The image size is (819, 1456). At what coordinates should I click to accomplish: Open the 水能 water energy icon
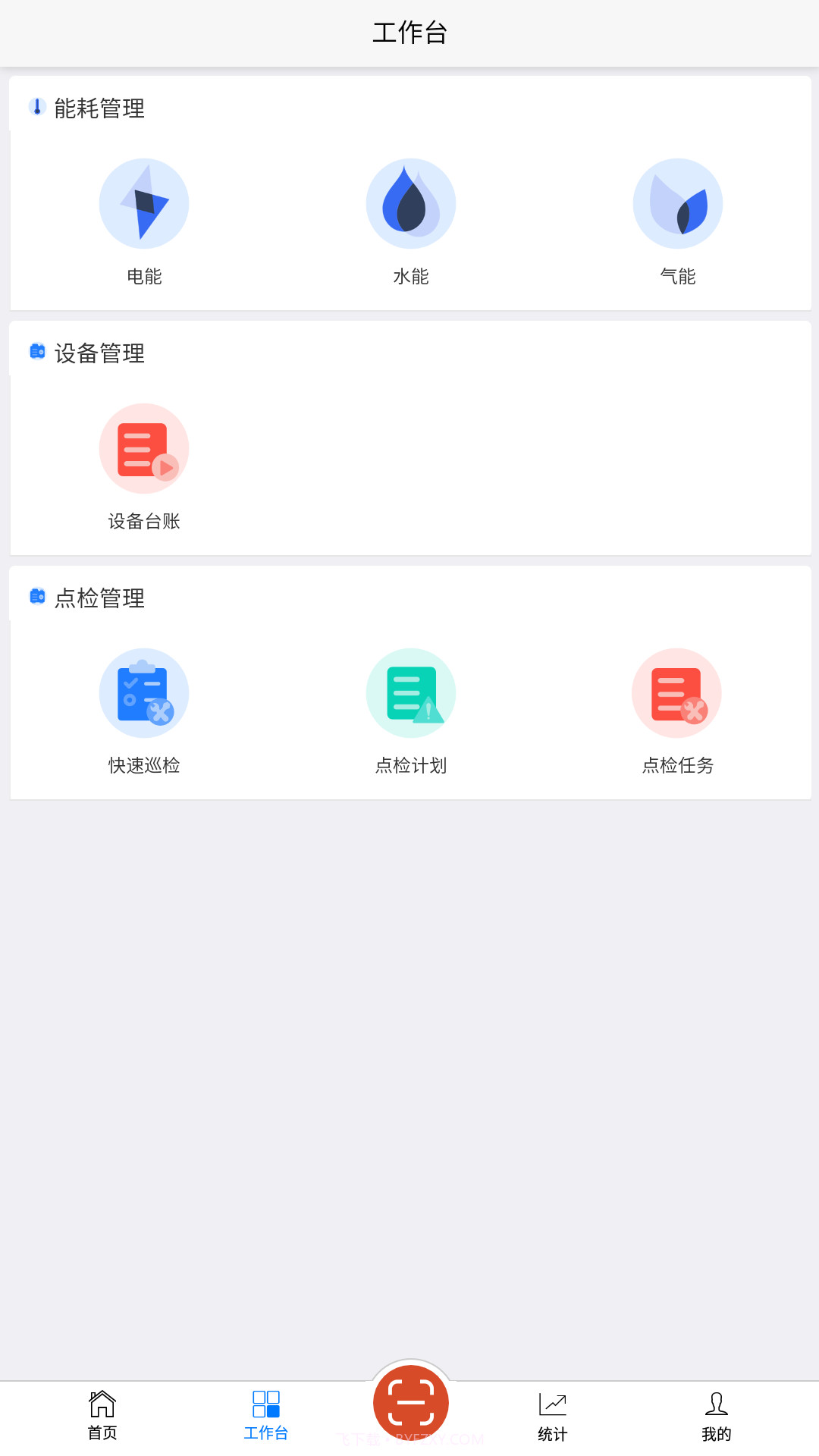[410, 202]
